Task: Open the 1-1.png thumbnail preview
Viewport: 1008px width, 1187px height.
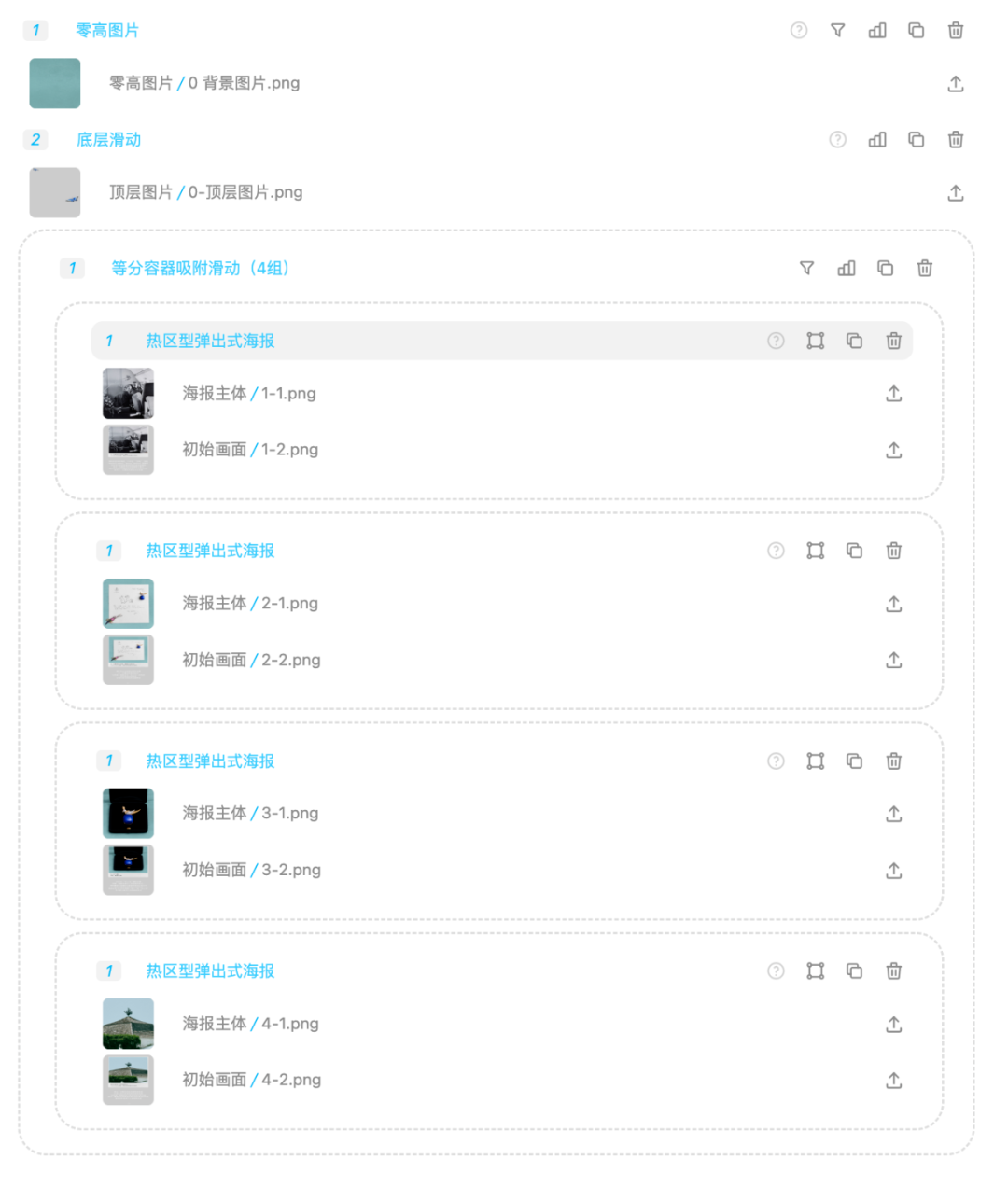Action: pos(128,394)
